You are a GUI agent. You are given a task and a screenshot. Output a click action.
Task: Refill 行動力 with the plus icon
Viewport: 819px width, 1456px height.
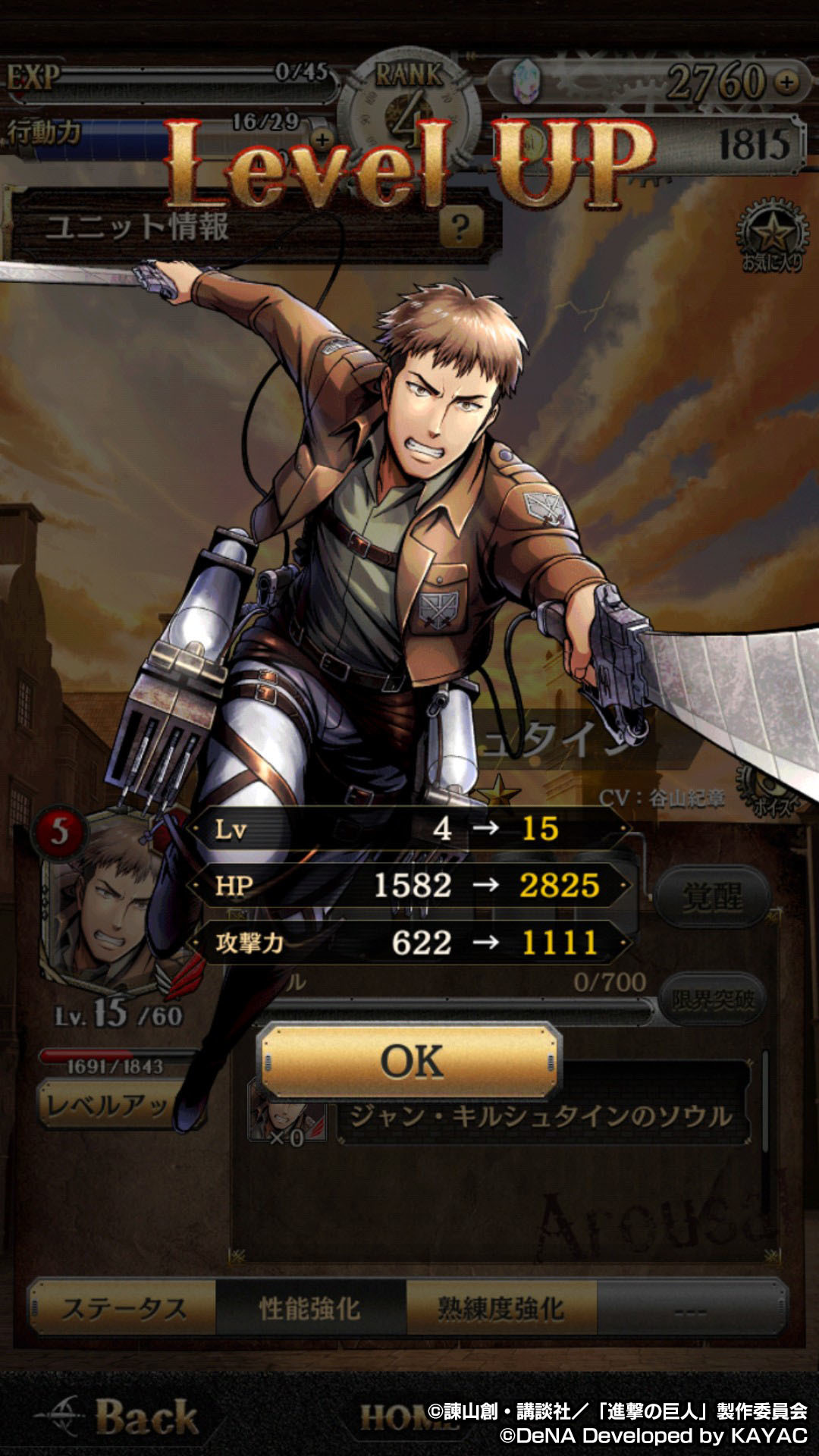click(x=323, y=139)
